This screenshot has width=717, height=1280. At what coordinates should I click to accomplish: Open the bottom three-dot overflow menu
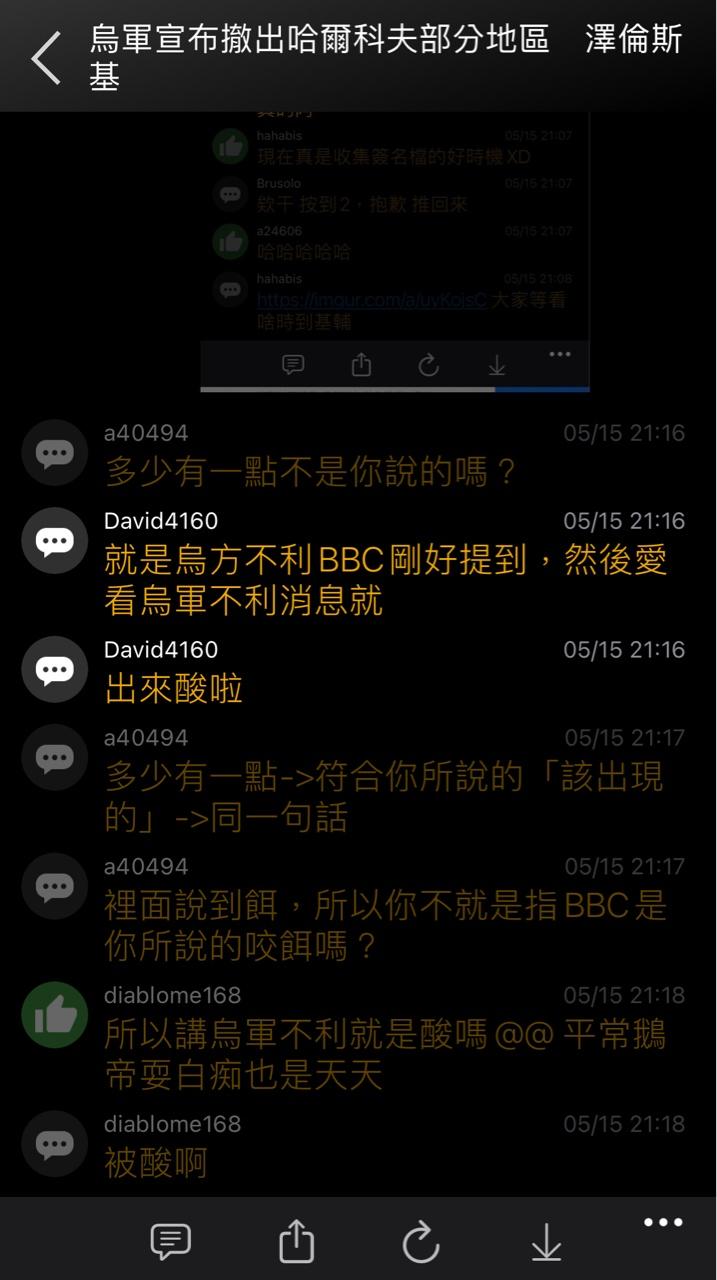point(663,1223)
